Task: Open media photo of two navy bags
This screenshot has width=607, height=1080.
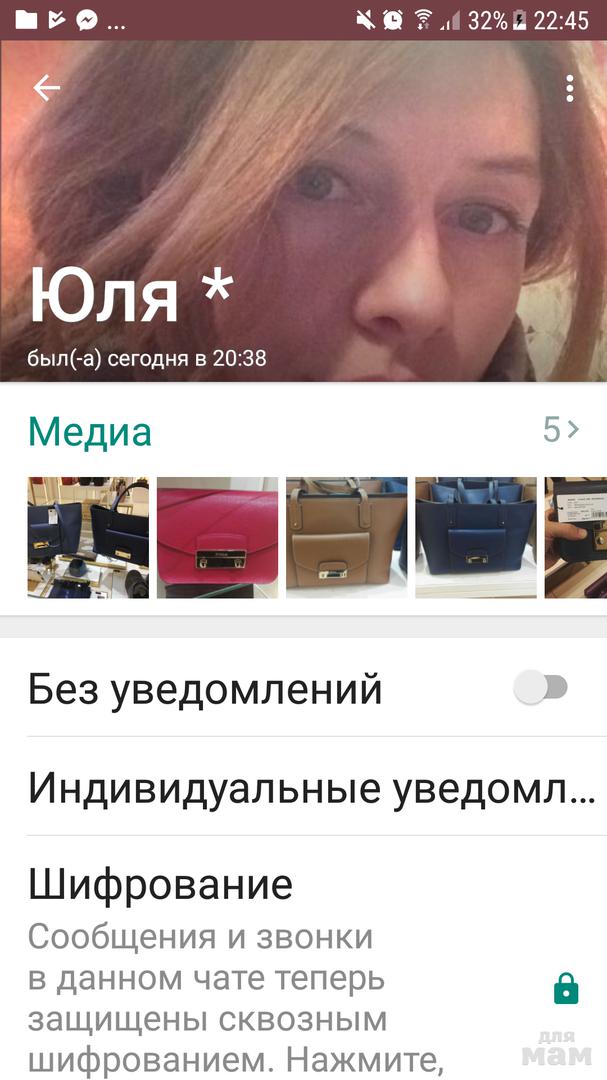Action: tap(88, 537)
